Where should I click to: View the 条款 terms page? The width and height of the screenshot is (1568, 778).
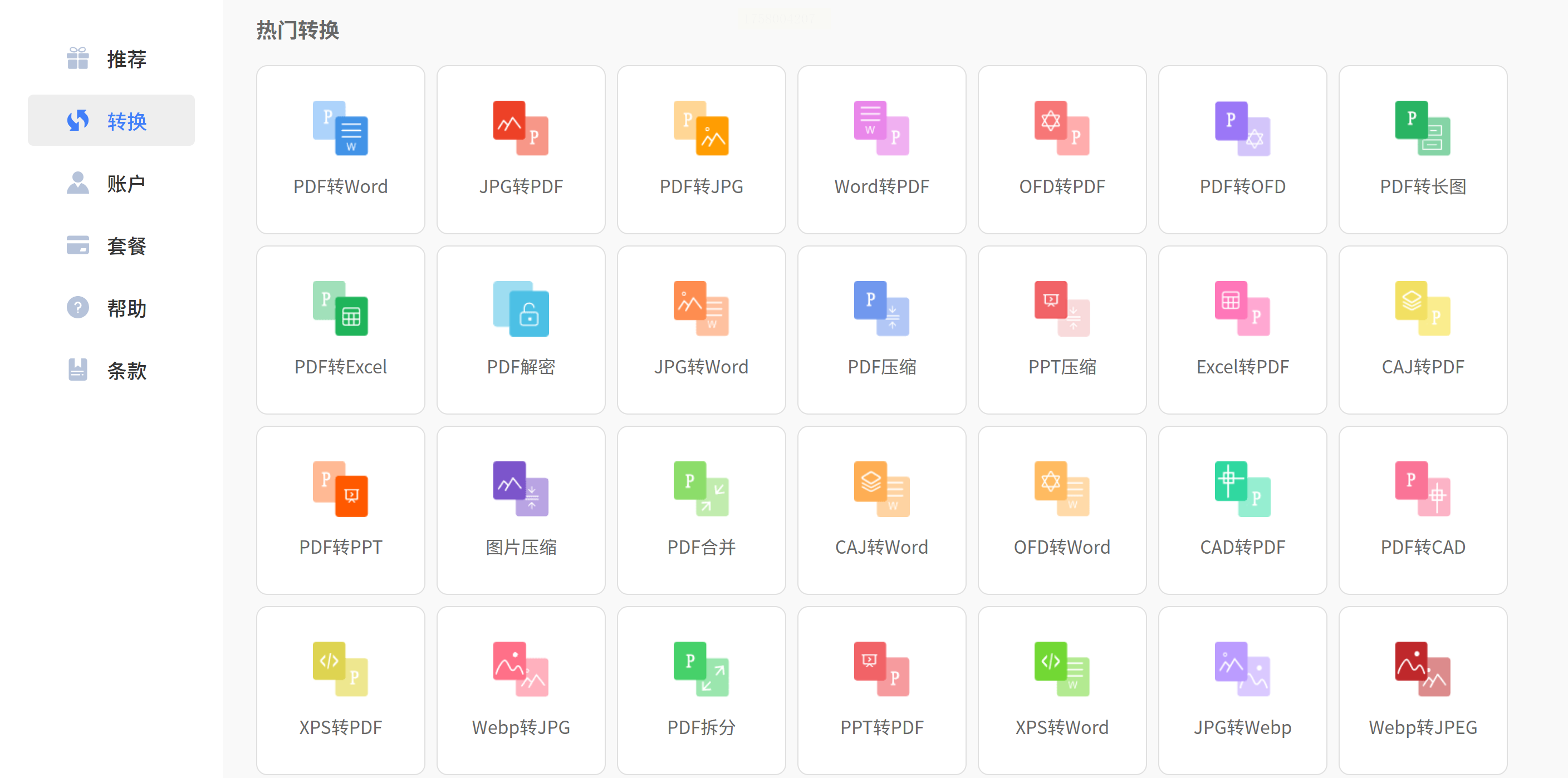pos(111,370)
